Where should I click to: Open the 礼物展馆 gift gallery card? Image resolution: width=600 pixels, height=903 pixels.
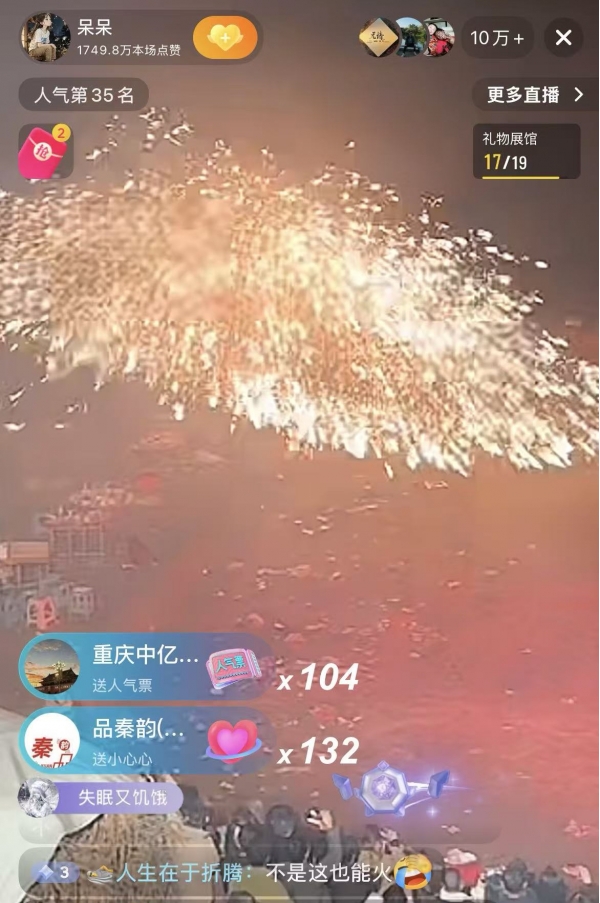[x=526, y=152]
